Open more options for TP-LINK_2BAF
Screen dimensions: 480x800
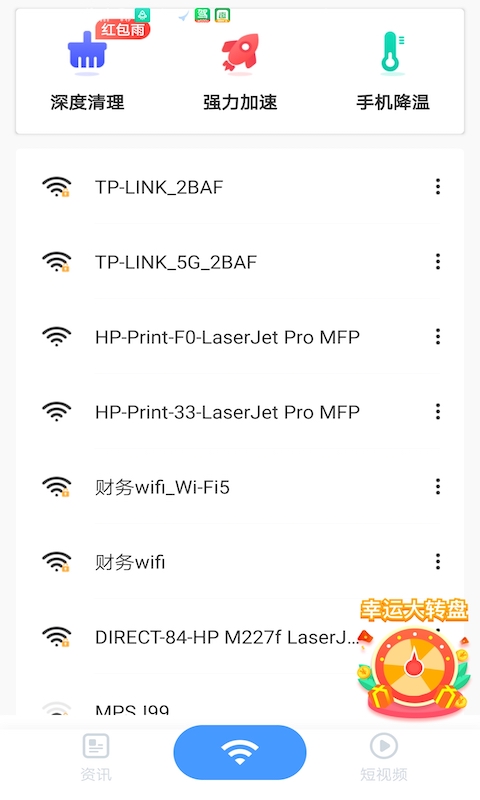point(438,187)
